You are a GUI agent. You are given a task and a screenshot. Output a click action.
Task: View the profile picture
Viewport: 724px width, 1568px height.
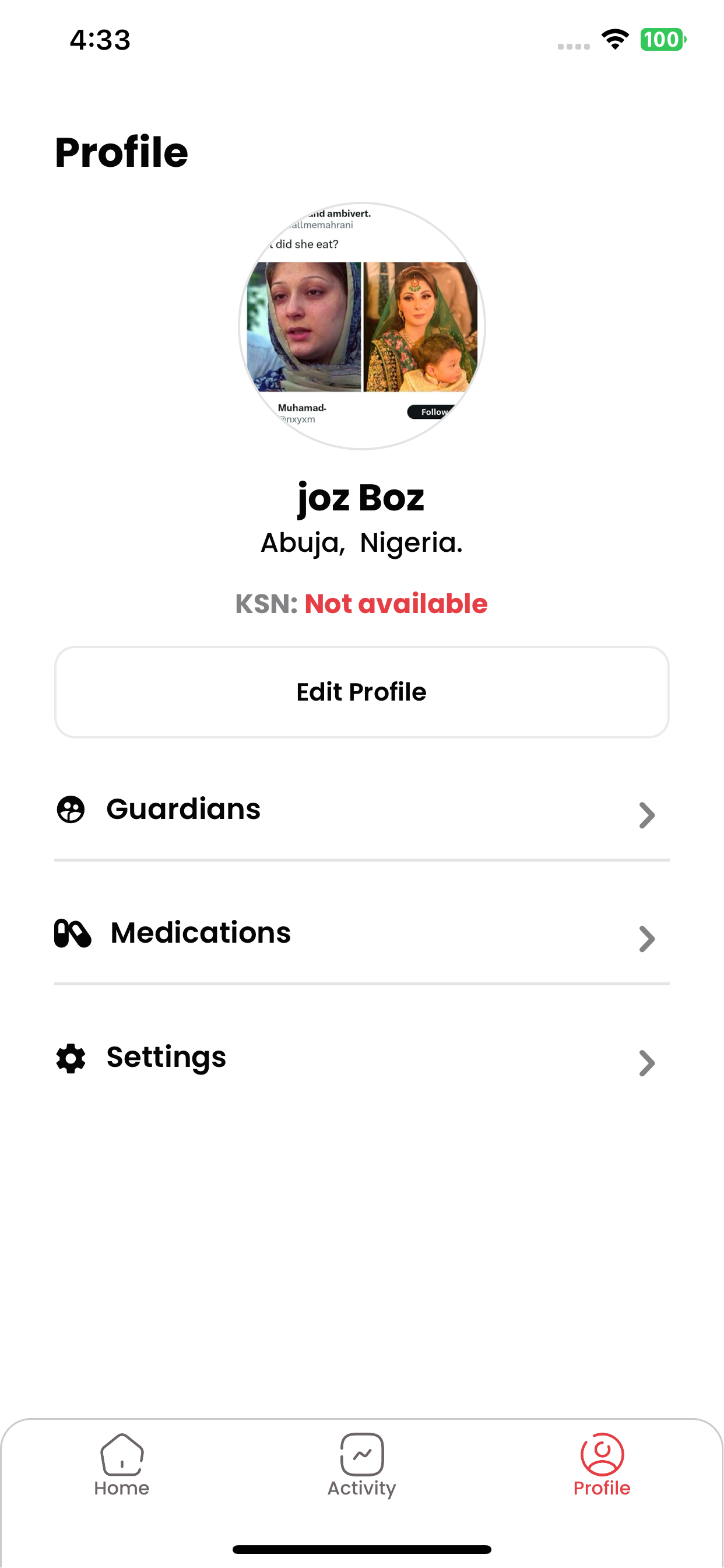click(361, 326)
